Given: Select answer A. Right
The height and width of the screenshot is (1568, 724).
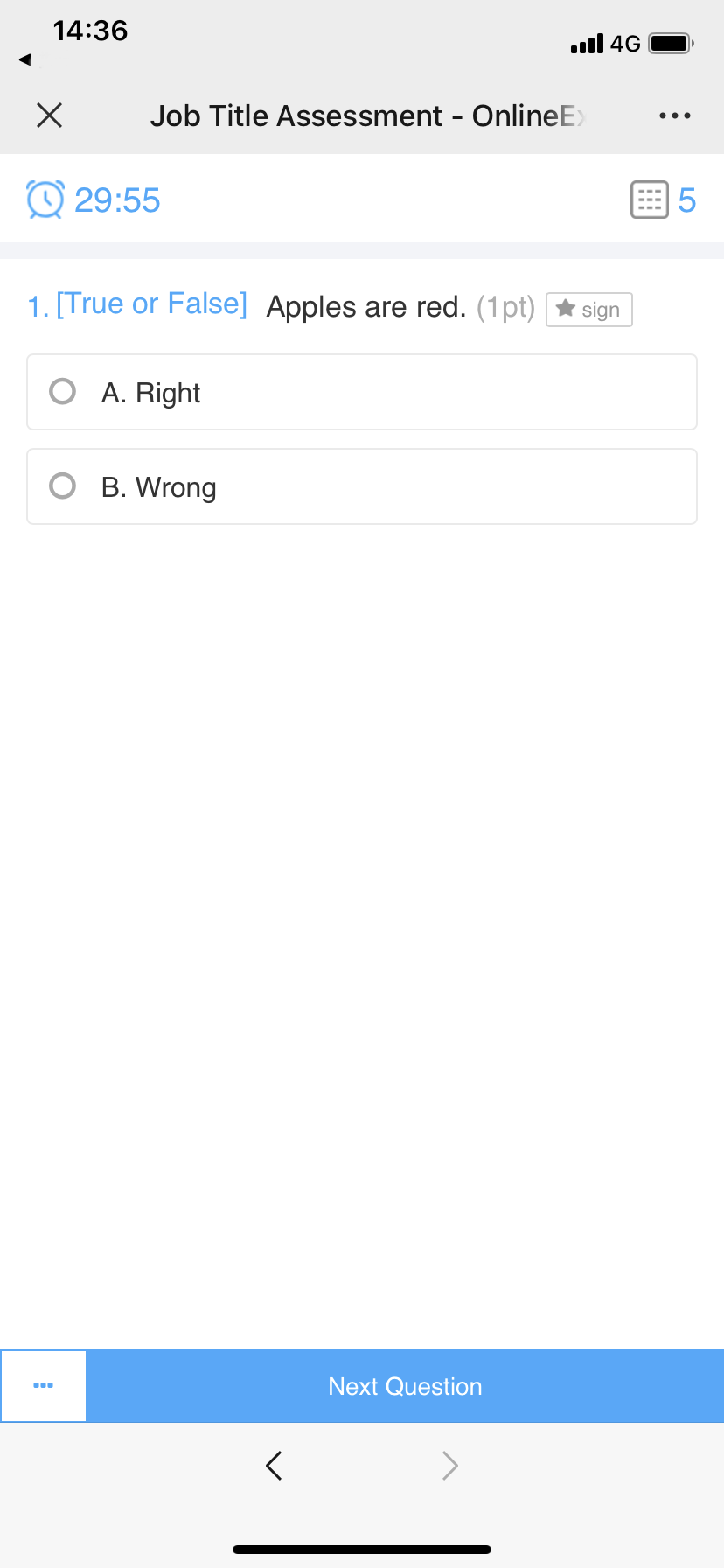Looking at the screenshot, I should coord(362,392).
